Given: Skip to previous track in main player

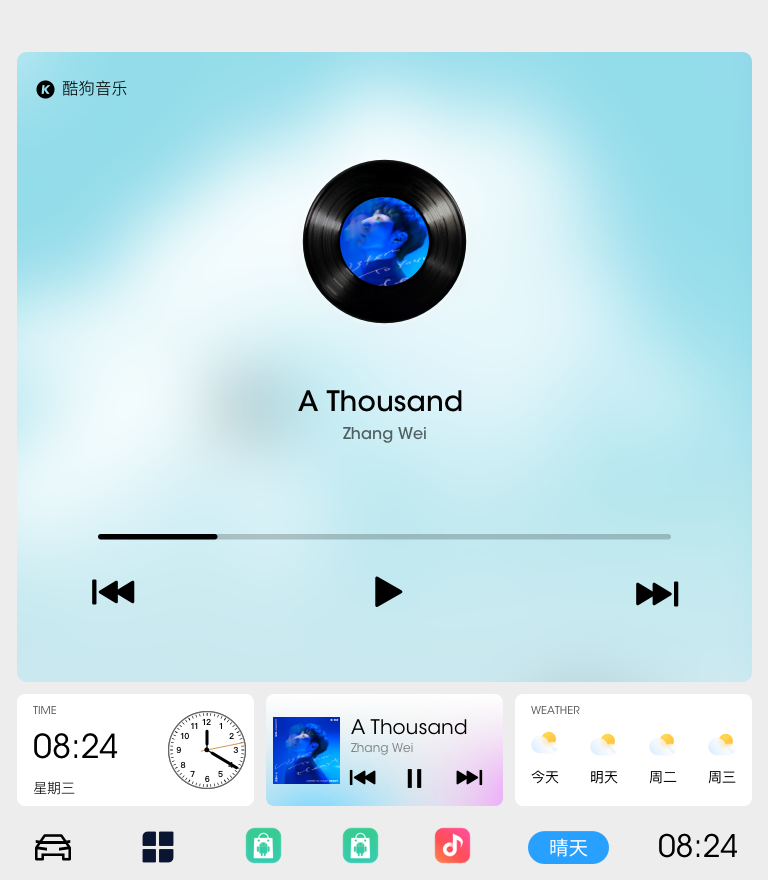Looking at the screenshot, I should tap(113, 592).
